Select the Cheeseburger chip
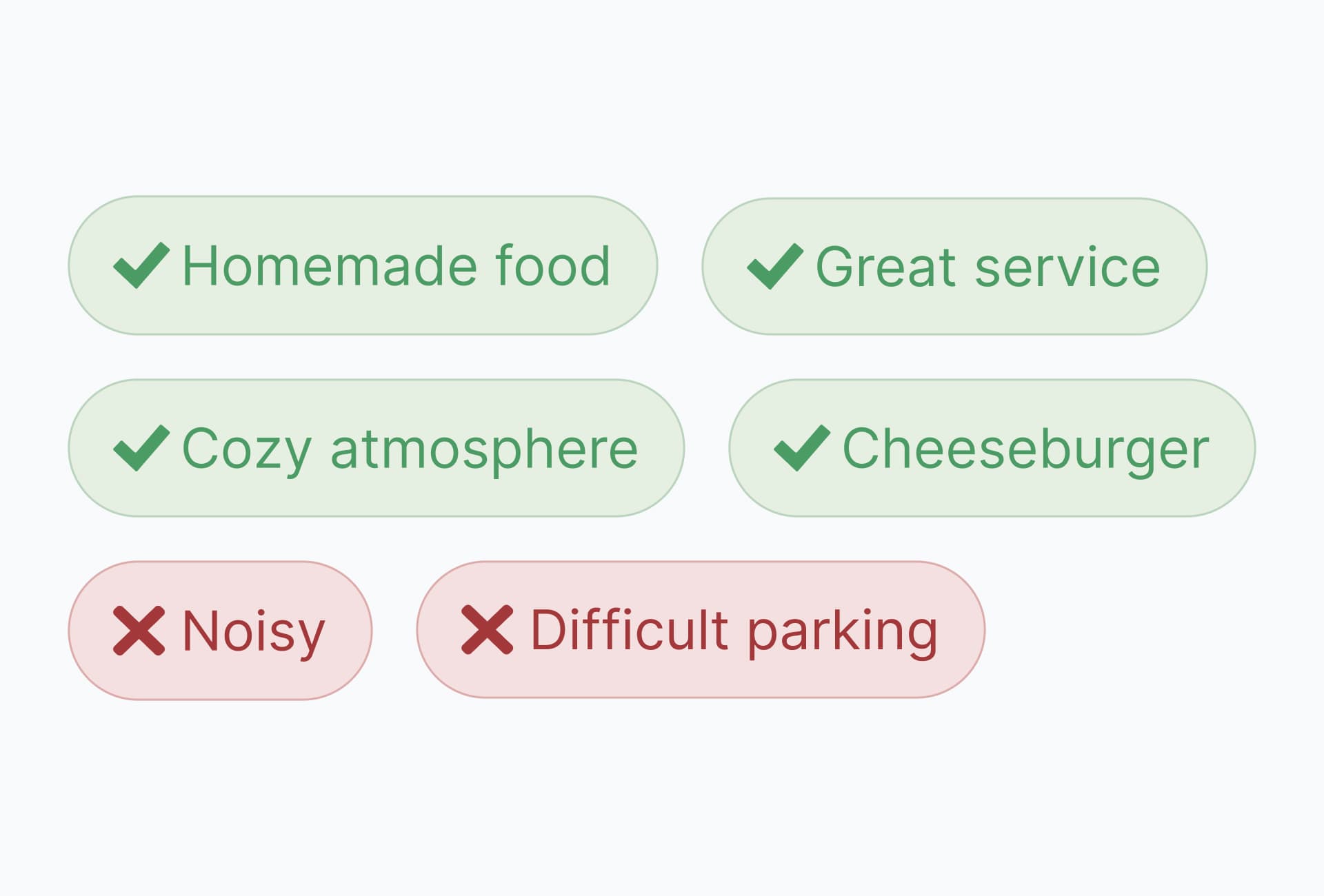The height and width of the screenshot is (896, 1324). click(x=991, y=448)
